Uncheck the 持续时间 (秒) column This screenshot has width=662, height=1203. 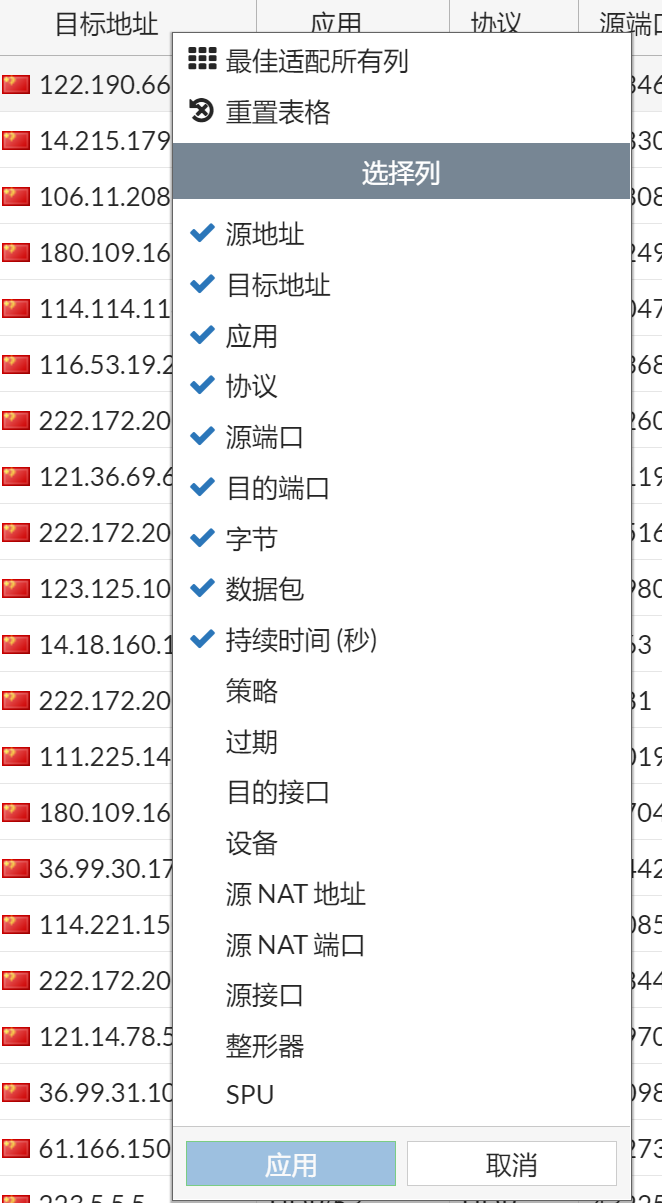pos(301,641)
